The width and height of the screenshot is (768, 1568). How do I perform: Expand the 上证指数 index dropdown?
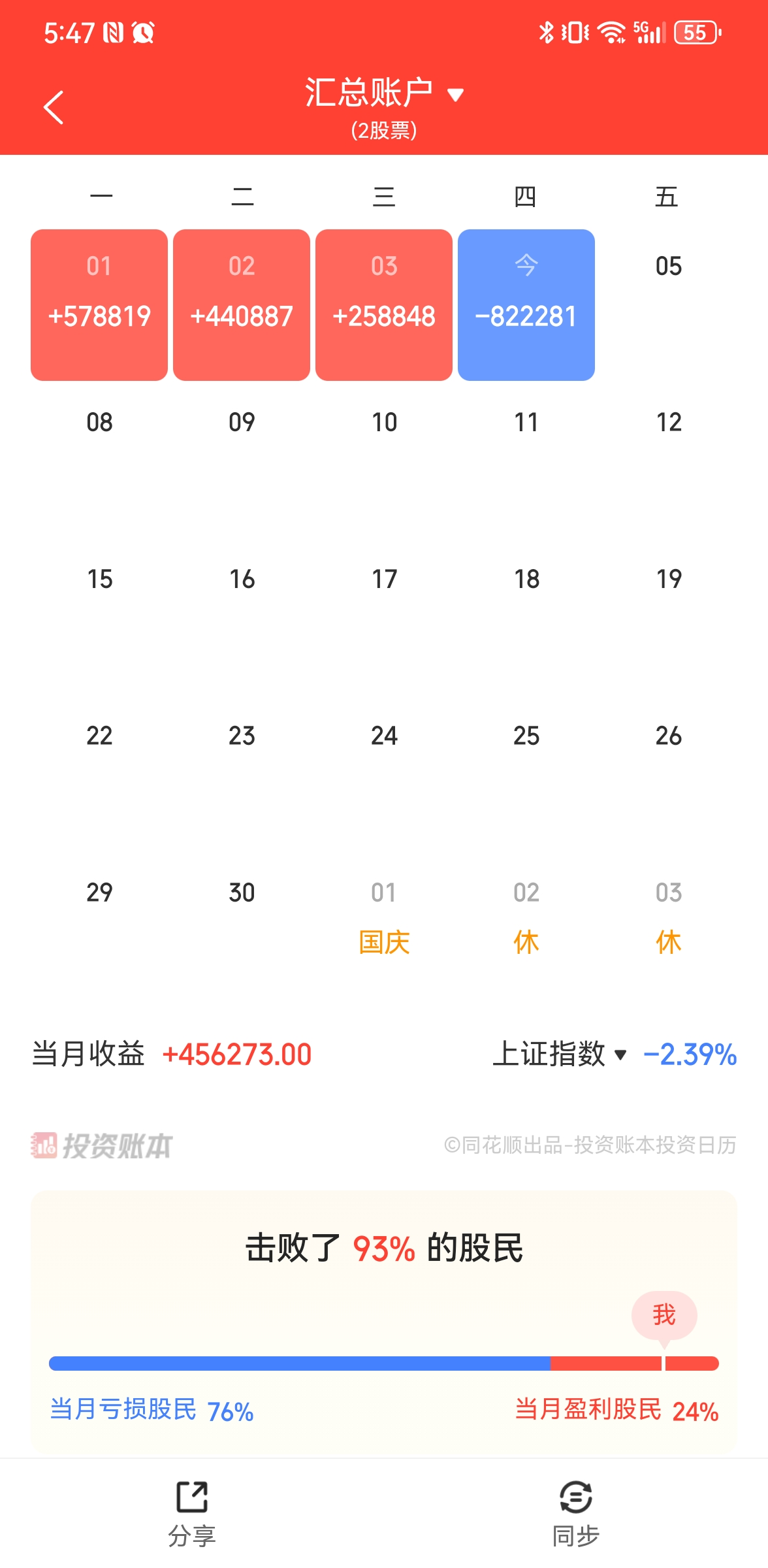point(560,1054)
